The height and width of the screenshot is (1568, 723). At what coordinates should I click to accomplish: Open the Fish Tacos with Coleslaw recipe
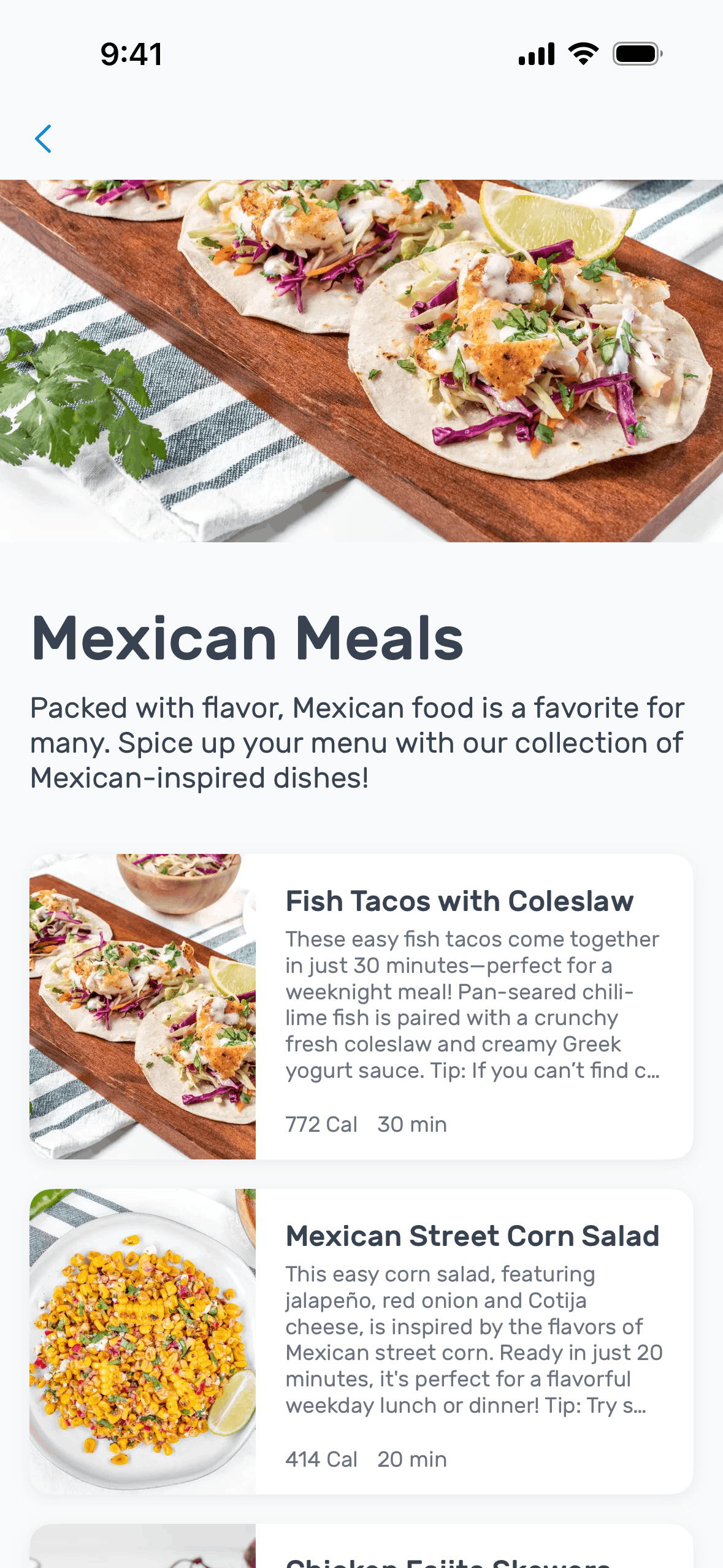coord(361,1006)
